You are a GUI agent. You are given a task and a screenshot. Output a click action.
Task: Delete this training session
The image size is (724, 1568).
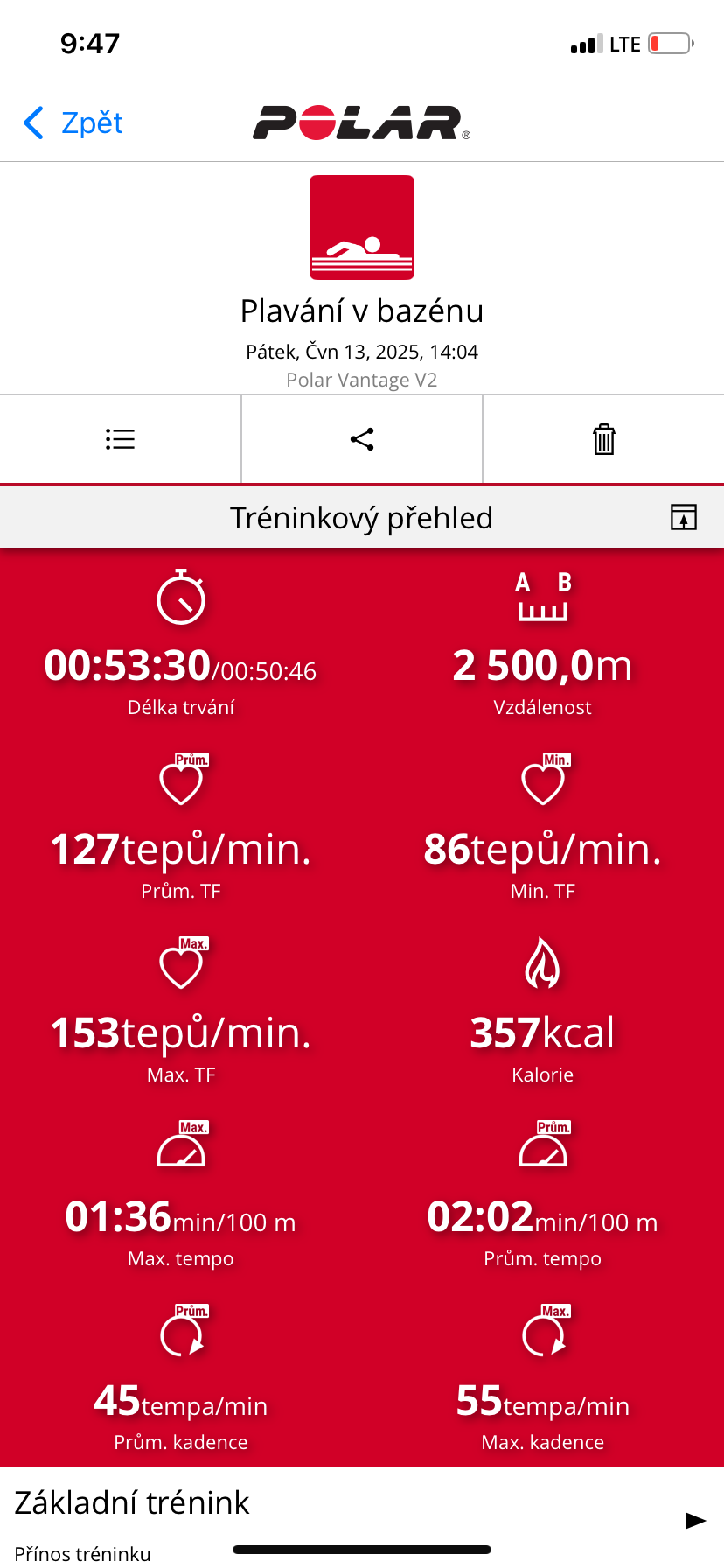(x=603, y=439)
